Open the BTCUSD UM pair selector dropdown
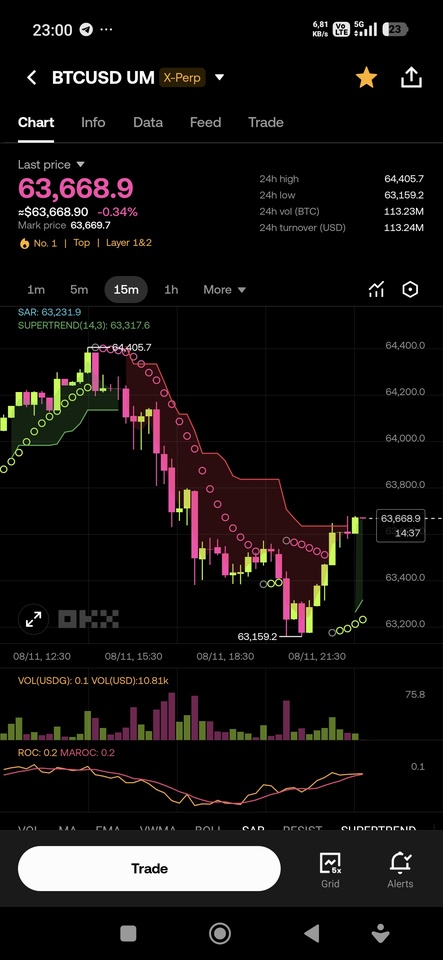The height and width of the screenshot is (960, 443). 220,78
